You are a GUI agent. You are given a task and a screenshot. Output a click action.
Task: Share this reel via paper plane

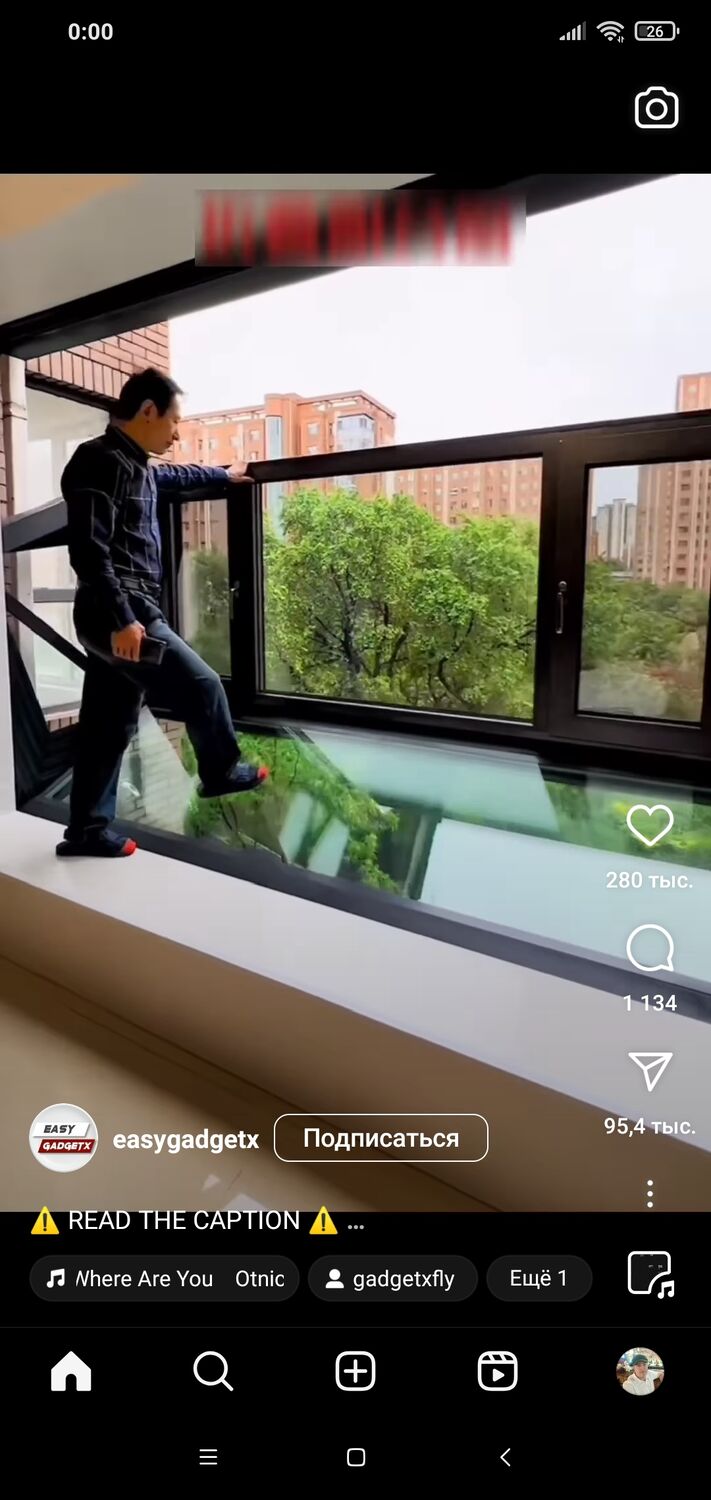(650, 1072)
